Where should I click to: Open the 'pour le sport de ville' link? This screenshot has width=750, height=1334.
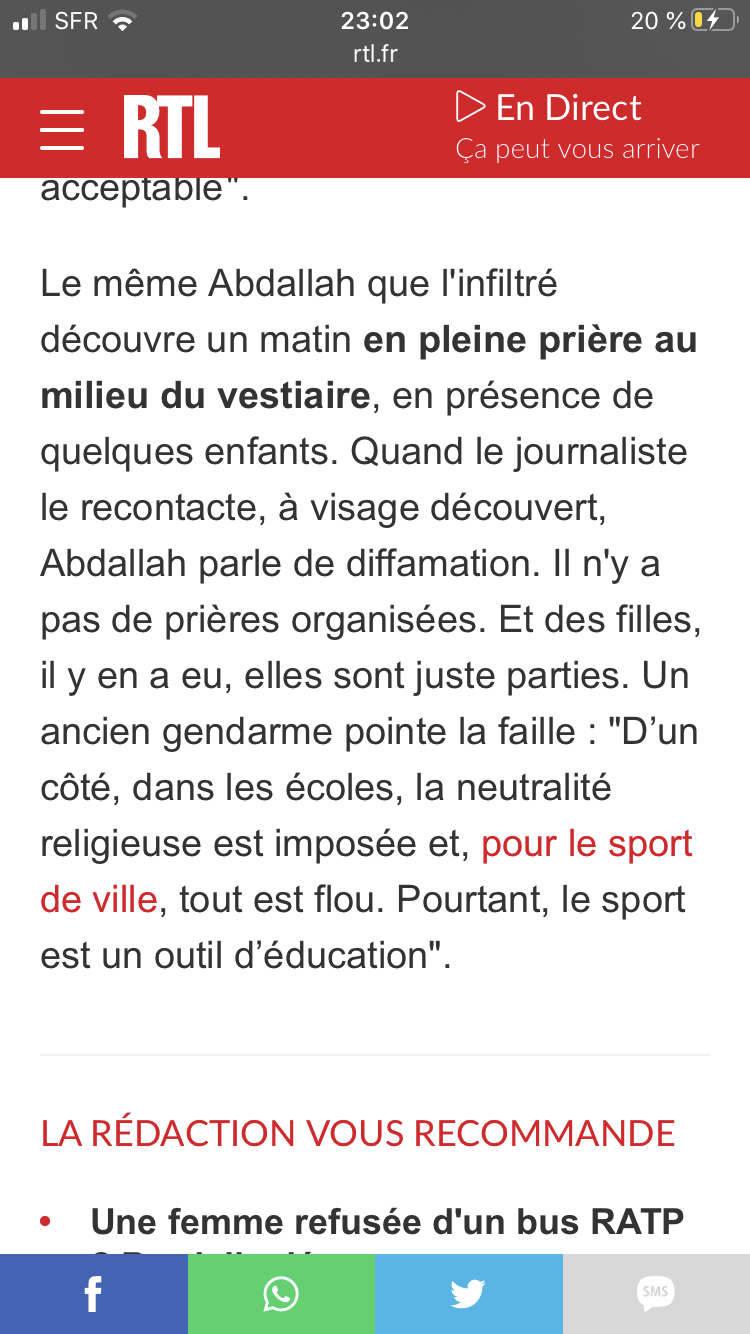coord(587,844)
